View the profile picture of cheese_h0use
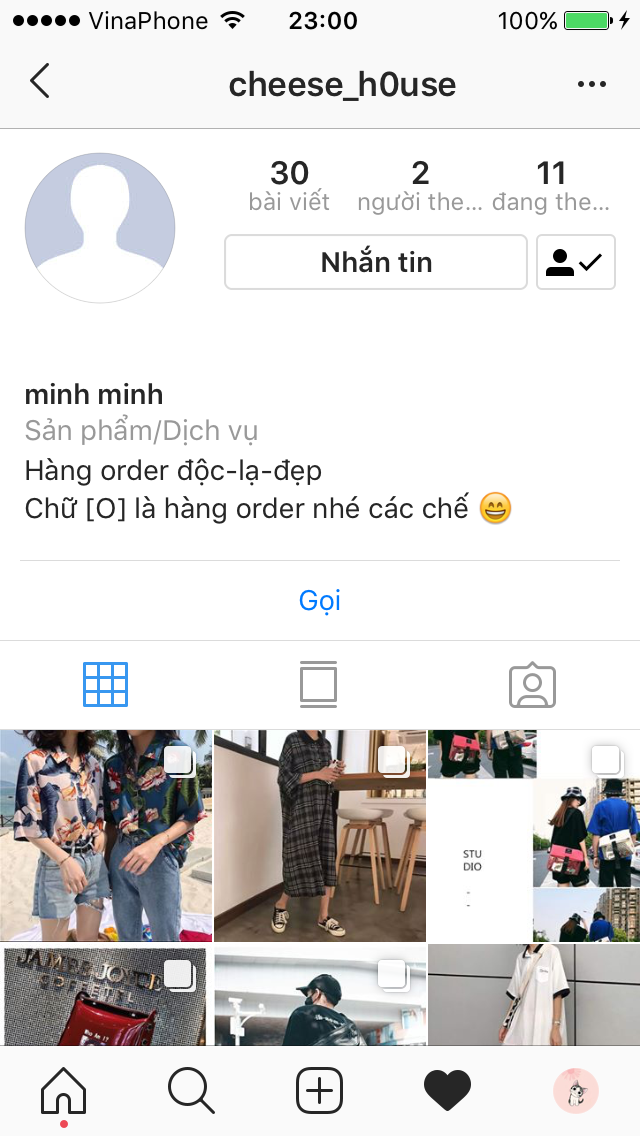This screenshot has width=640, height=1136. point(100,228)
